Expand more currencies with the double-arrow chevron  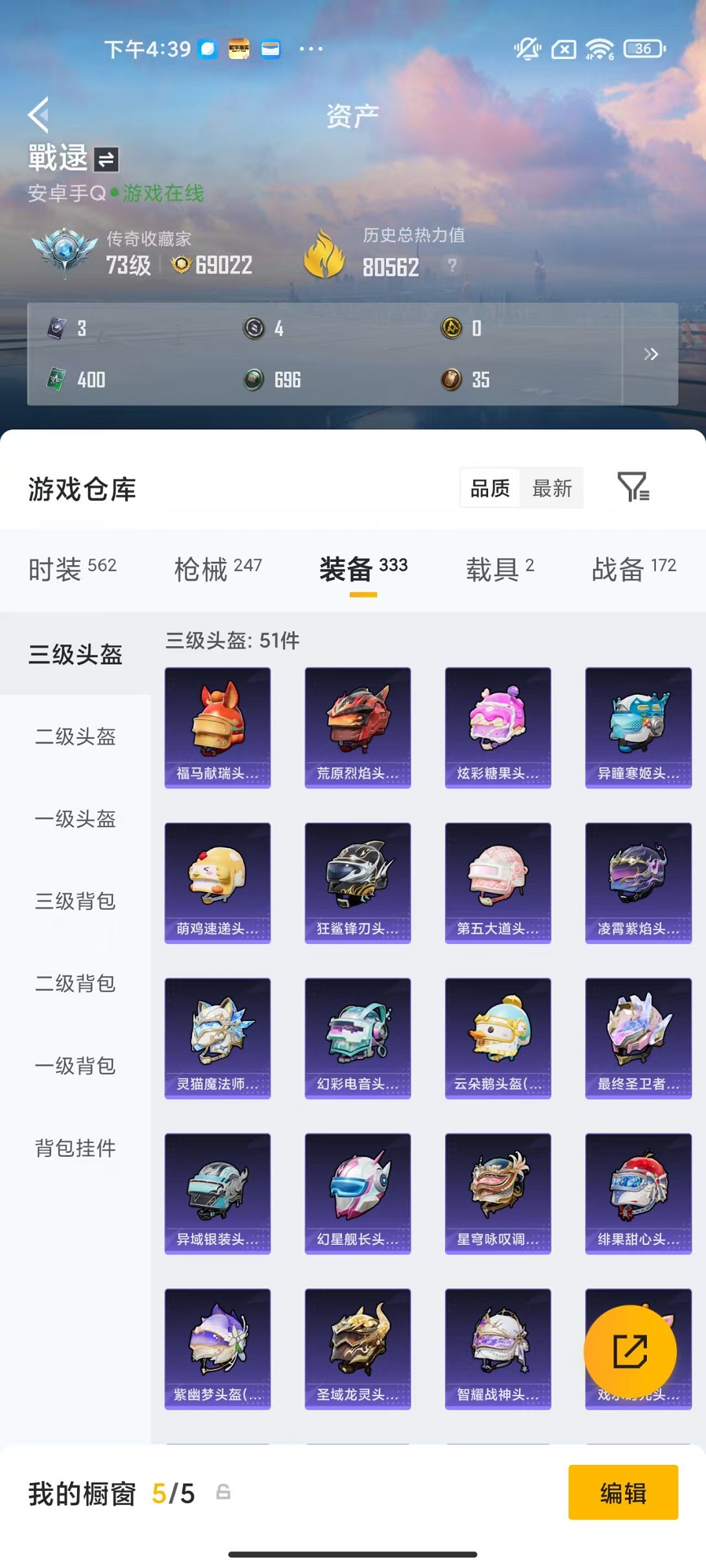pyautogui.click(x=651, y=355)
